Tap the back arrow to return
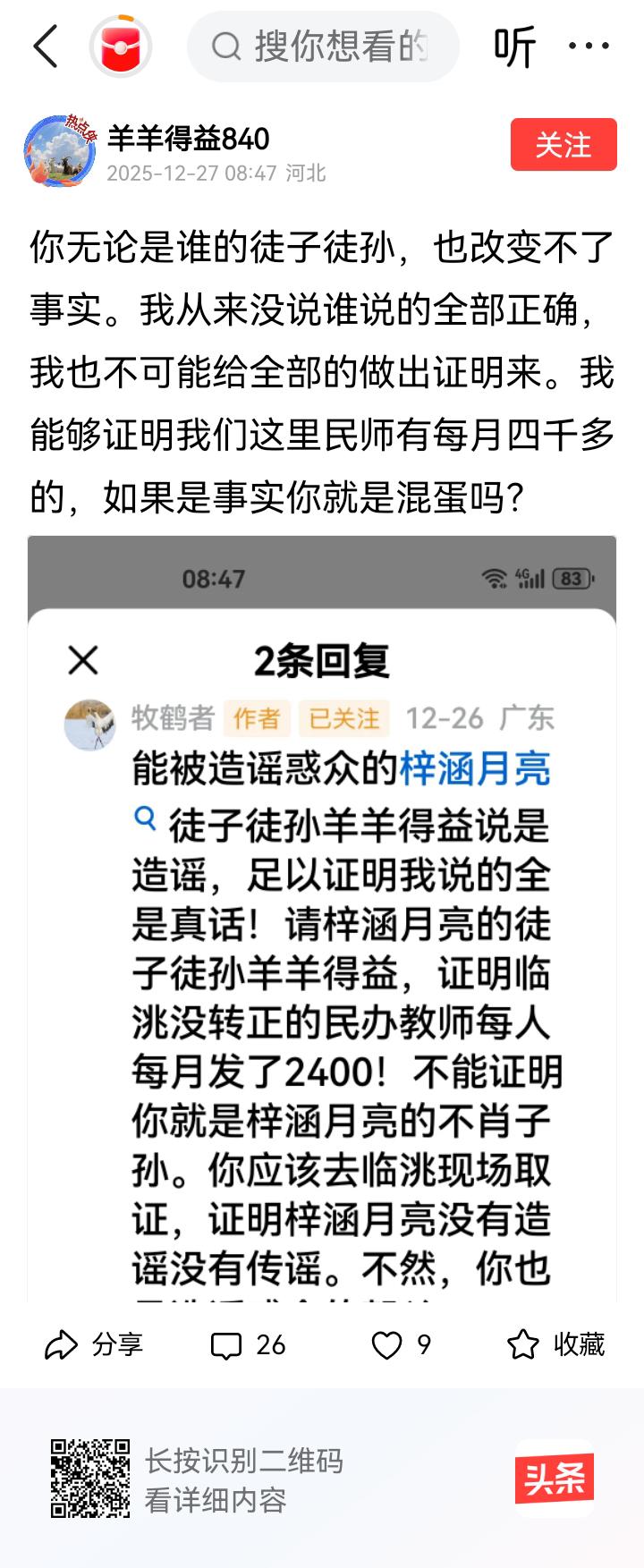This screenshot has width=644, height=1568. [47, 47]
